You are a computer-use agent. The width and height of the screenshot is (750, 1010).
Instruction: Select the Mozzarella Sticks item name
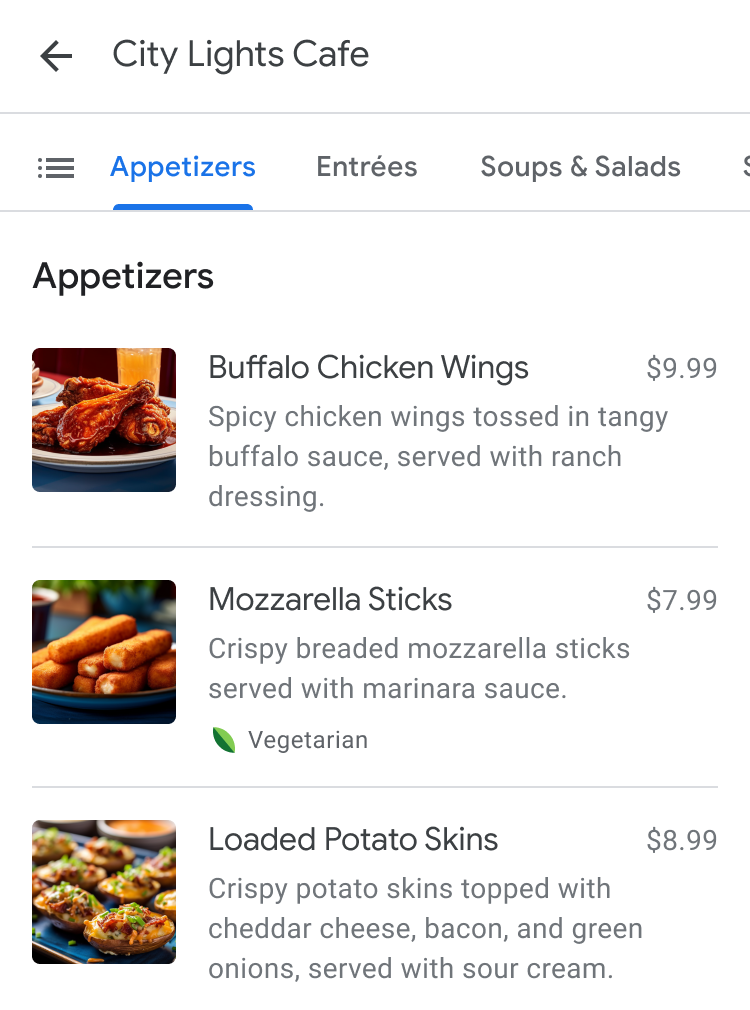coord(330,600)
